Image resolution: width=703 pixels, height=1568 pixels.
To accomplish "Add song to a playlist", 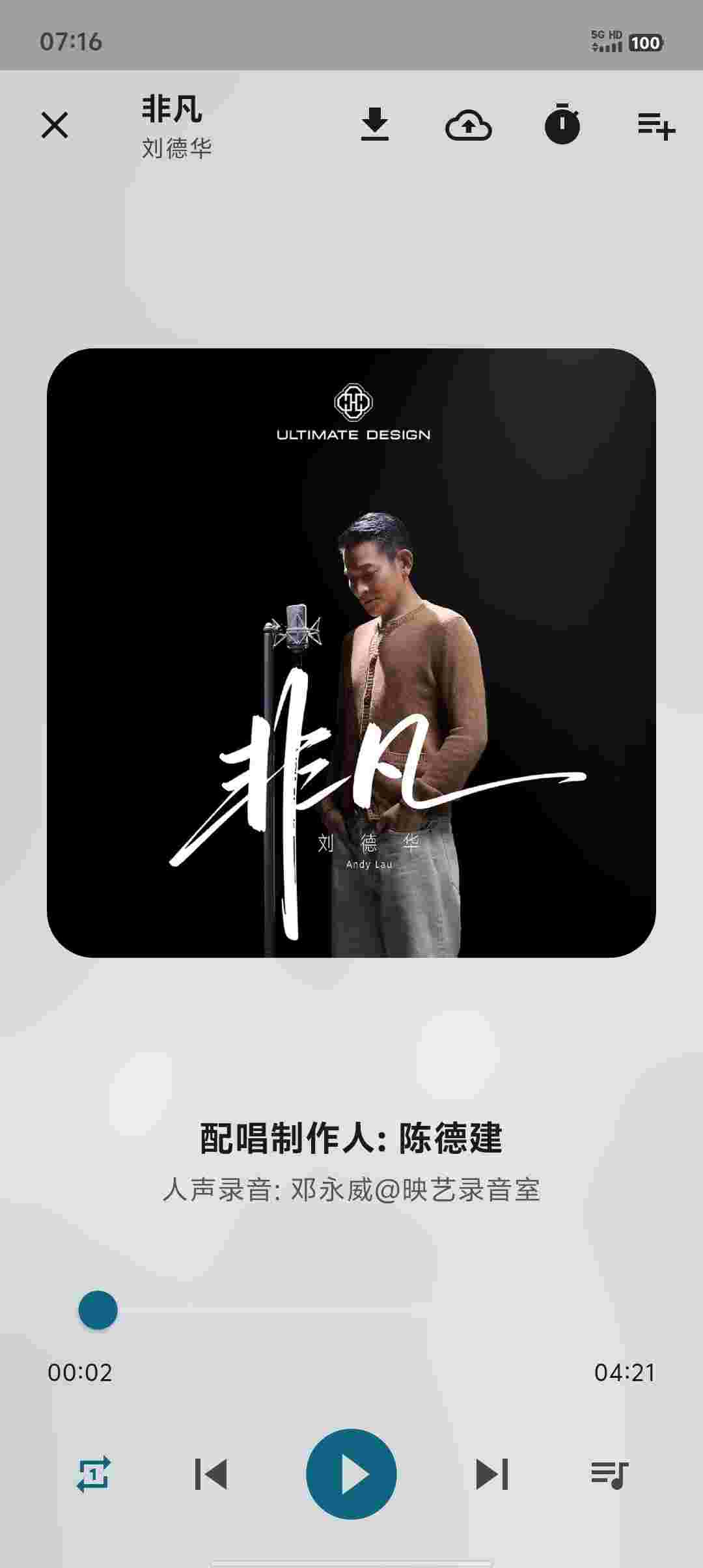I will tap(655, 125).
